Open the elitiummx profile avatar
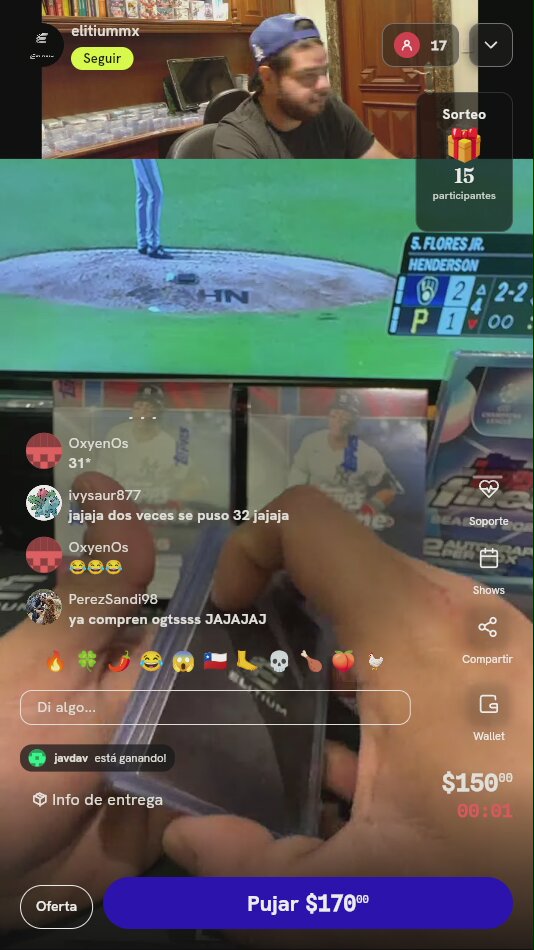534x950 pixels. [43, 45]
